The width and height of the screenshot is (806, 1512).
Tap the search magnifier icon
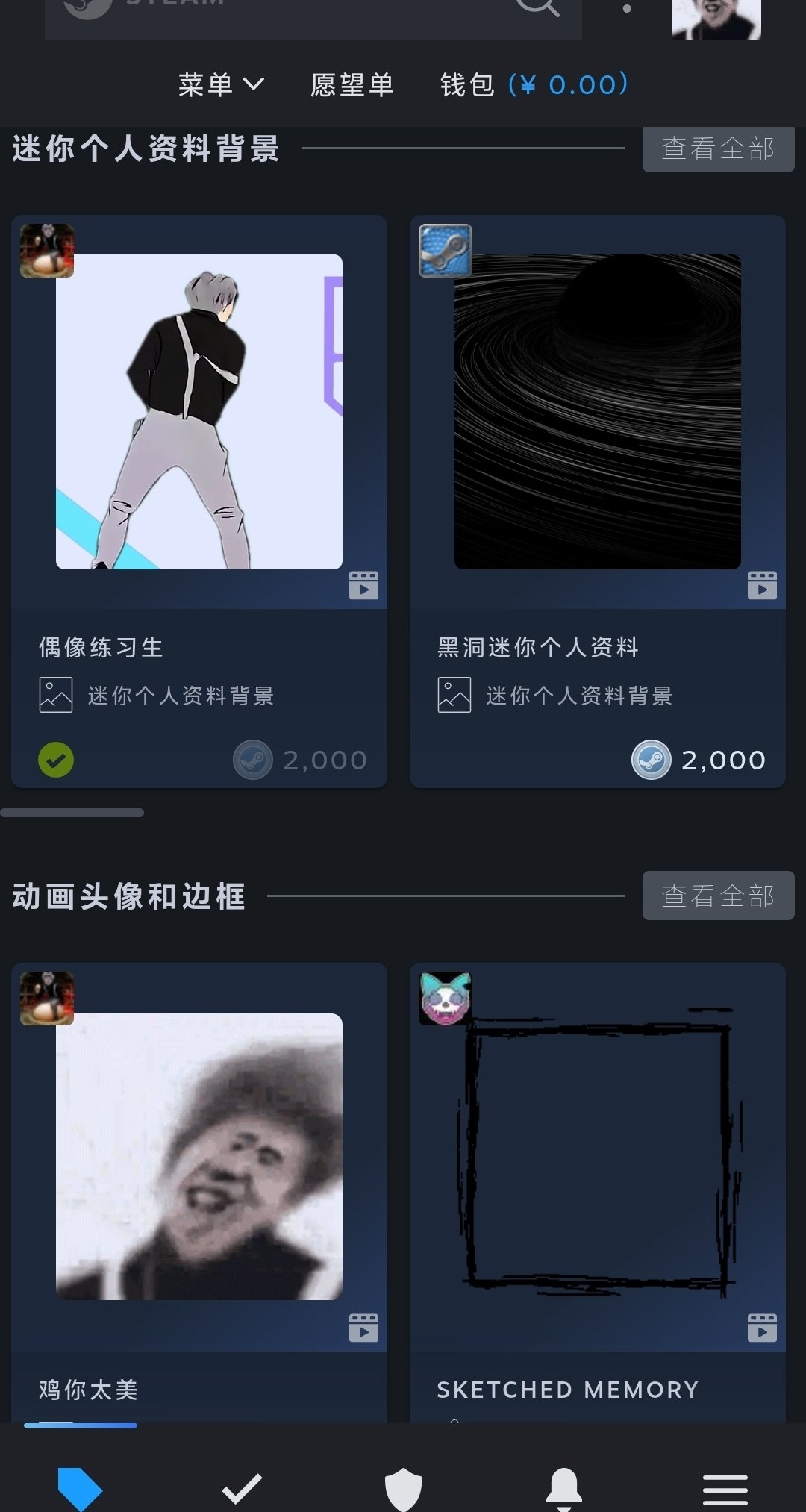pos(537,9)
